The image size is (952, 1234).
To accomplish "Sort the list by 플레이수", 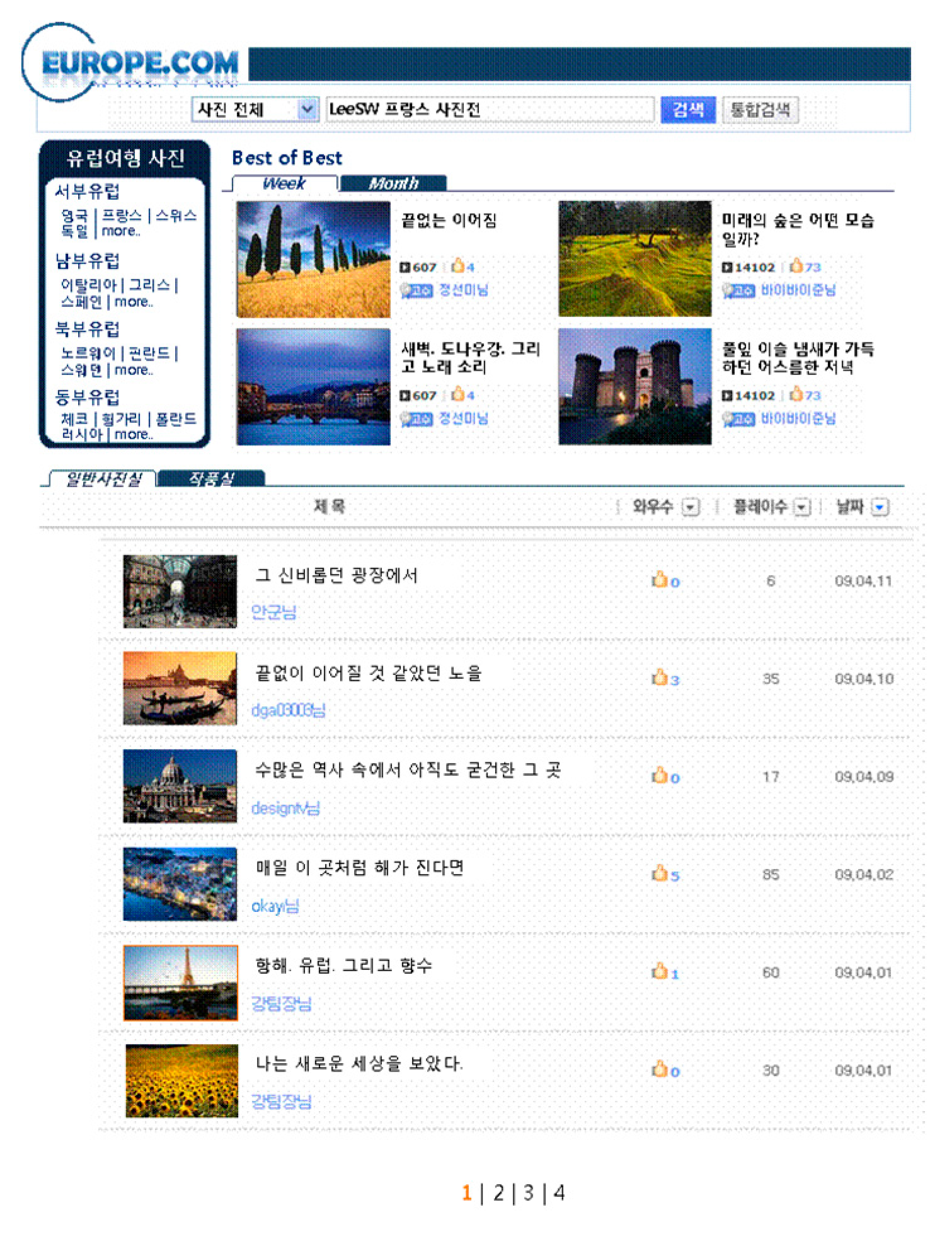I will [801, 507].
